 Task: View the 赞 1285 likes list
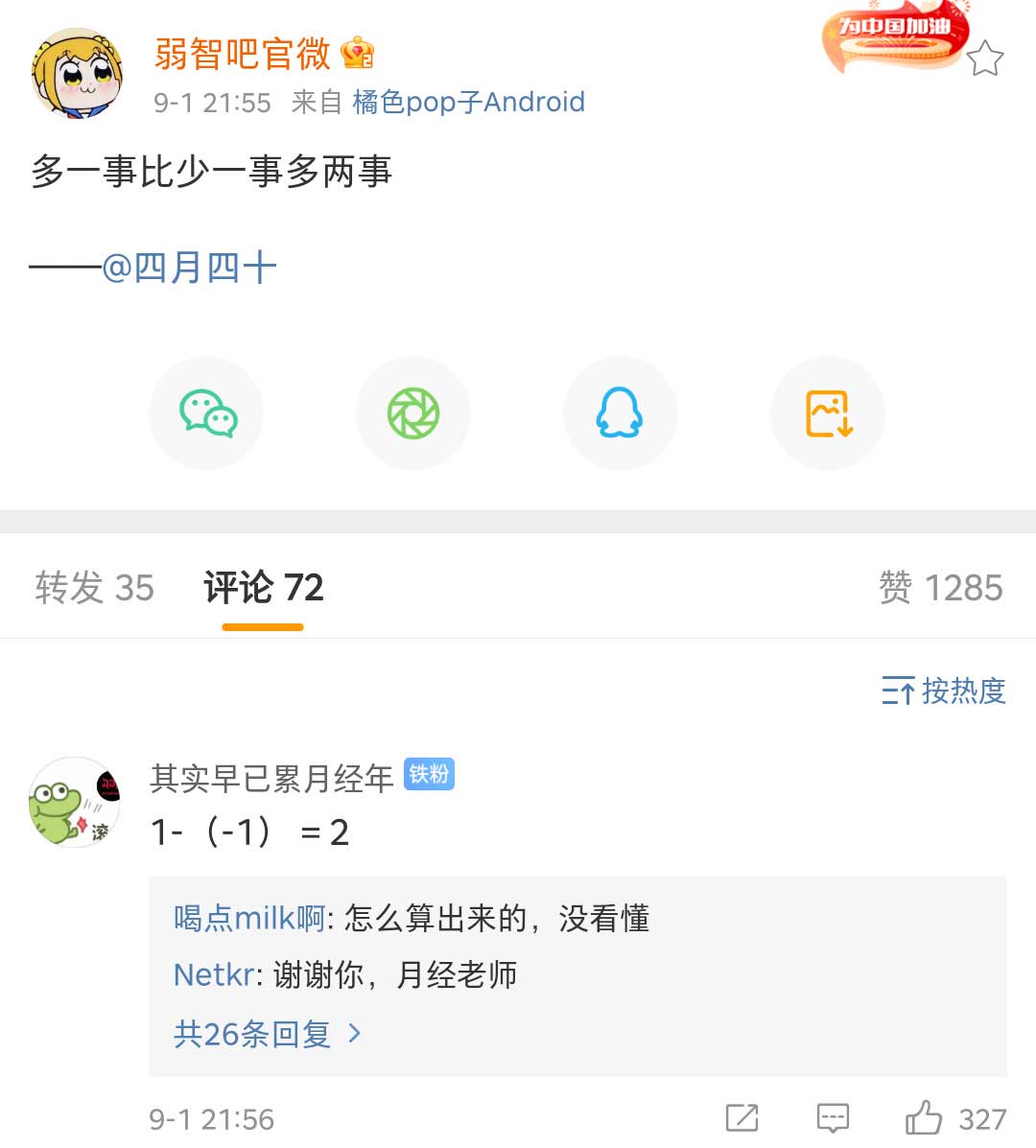coord(940,588)
